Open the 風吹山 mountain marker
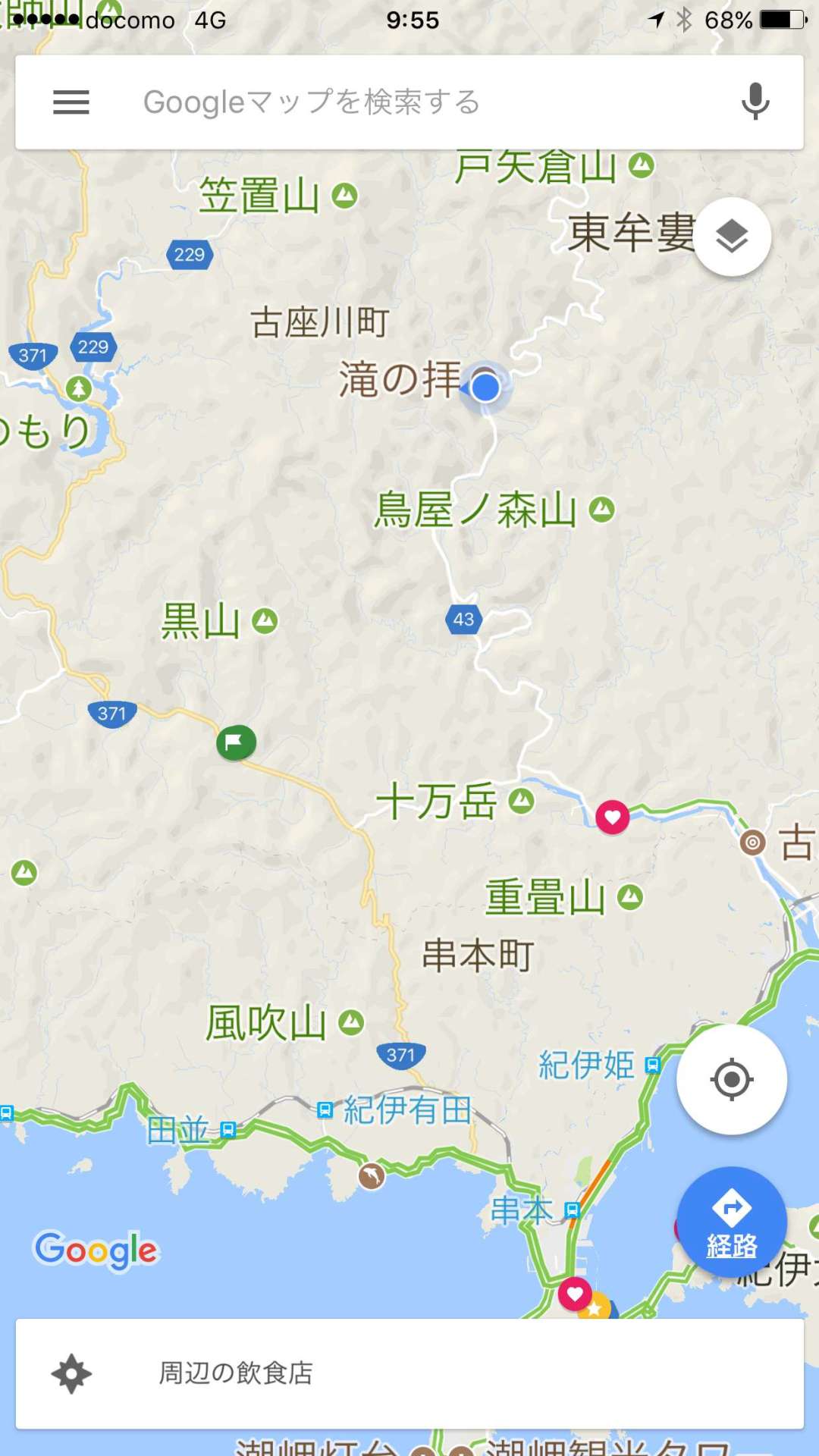This screenshot has width=819, height=1456. pyautogui.click(x=351, y=1022)
